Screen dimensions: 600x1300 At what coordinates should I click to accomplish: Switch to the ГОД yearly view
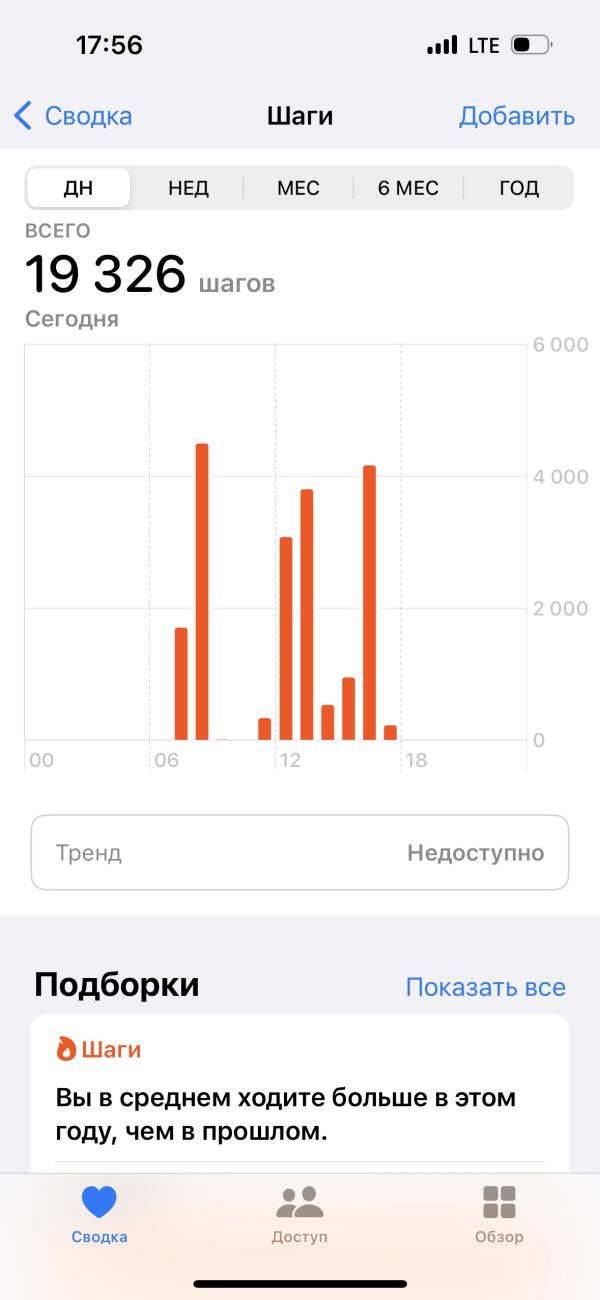(518, 188)
